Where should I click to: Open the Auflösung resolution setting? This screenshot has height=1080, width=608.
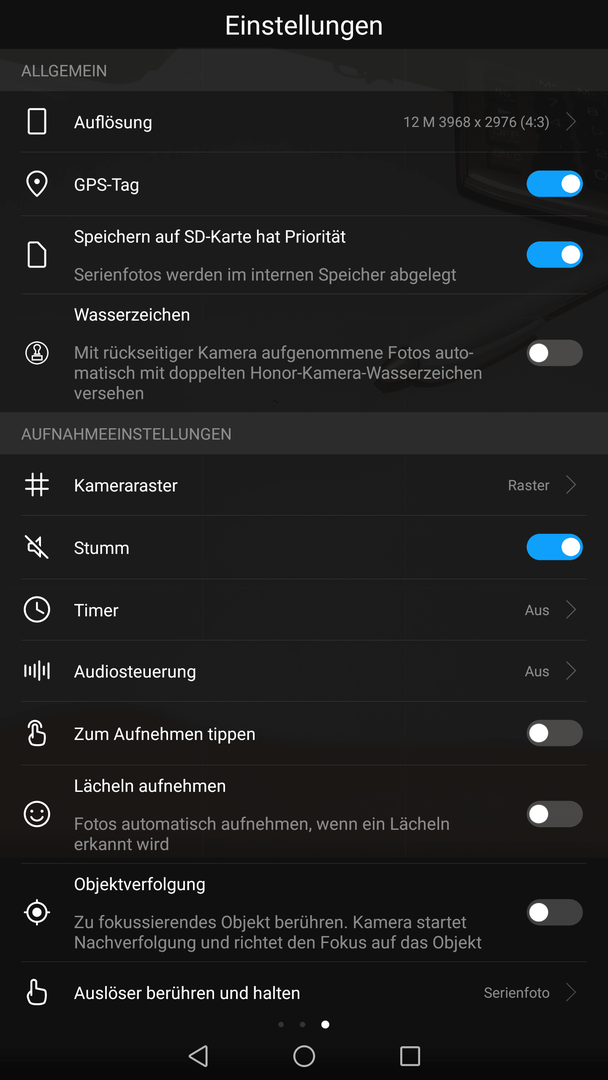pyautogui.click(x=304, y=123)
